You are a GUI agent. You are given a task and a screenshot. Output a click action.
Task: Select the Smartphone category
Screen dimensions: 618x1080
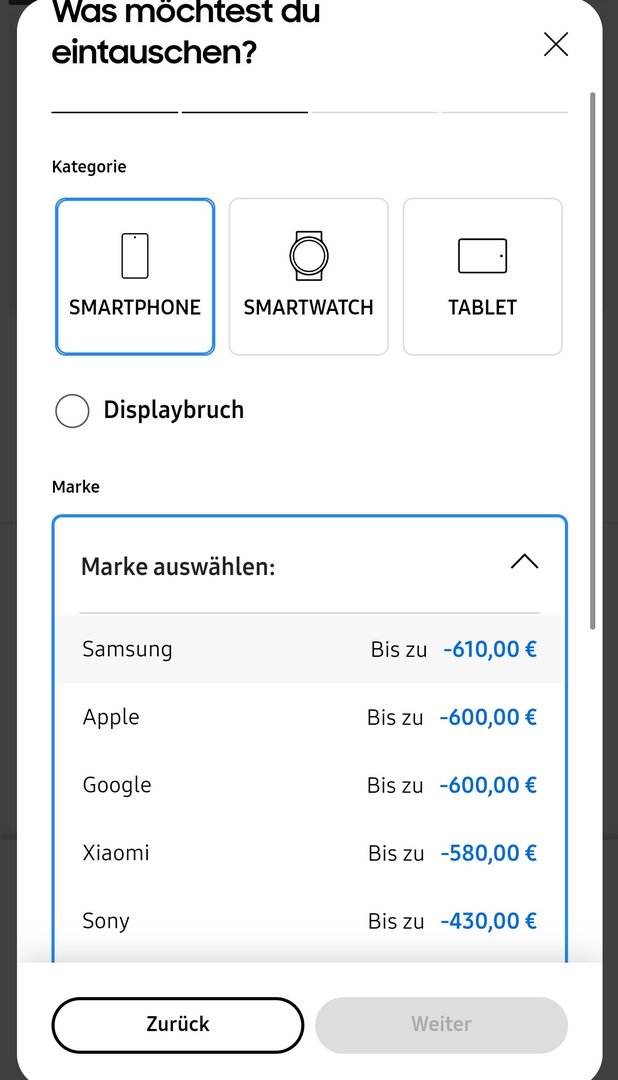(135, 277)
